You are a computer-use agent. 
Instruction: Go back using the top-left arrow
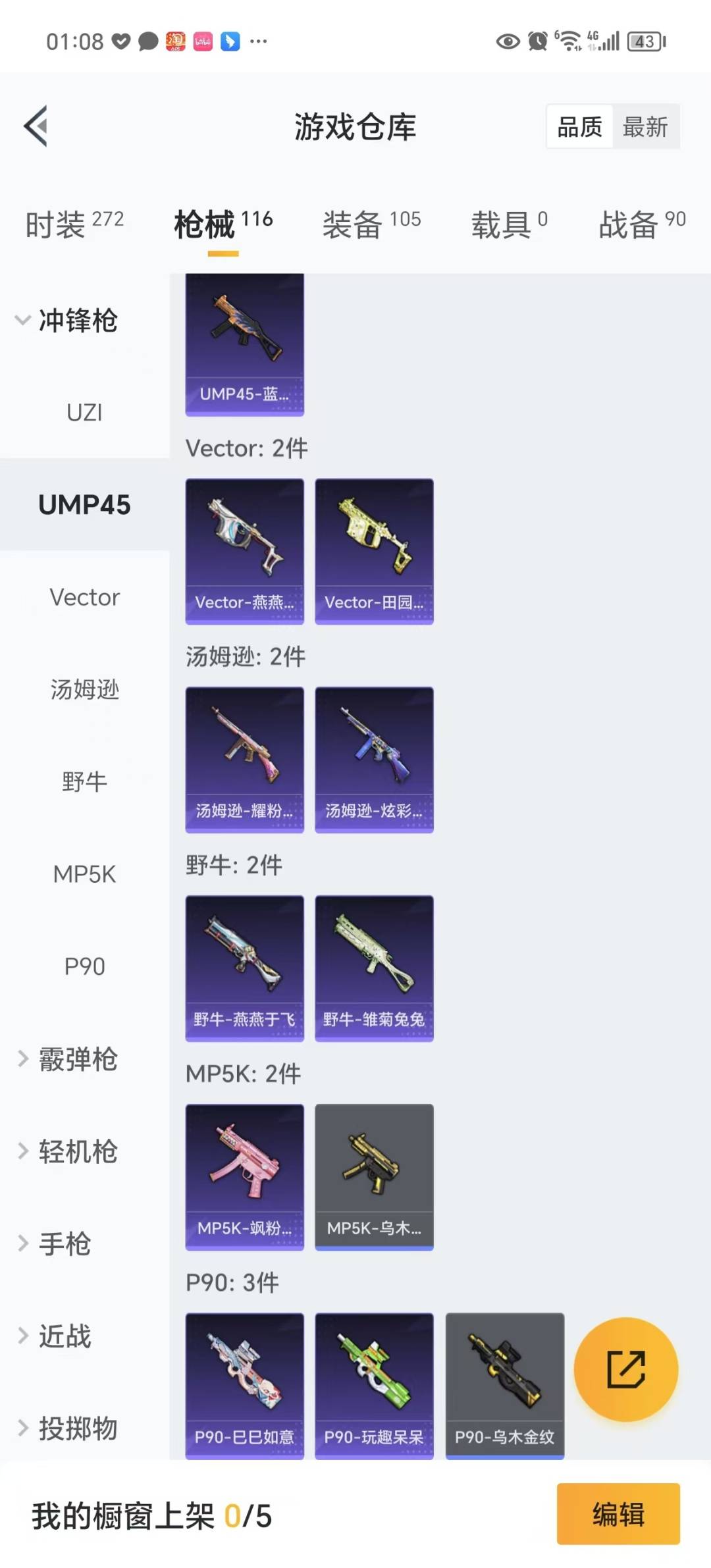[x=36, y=126]
